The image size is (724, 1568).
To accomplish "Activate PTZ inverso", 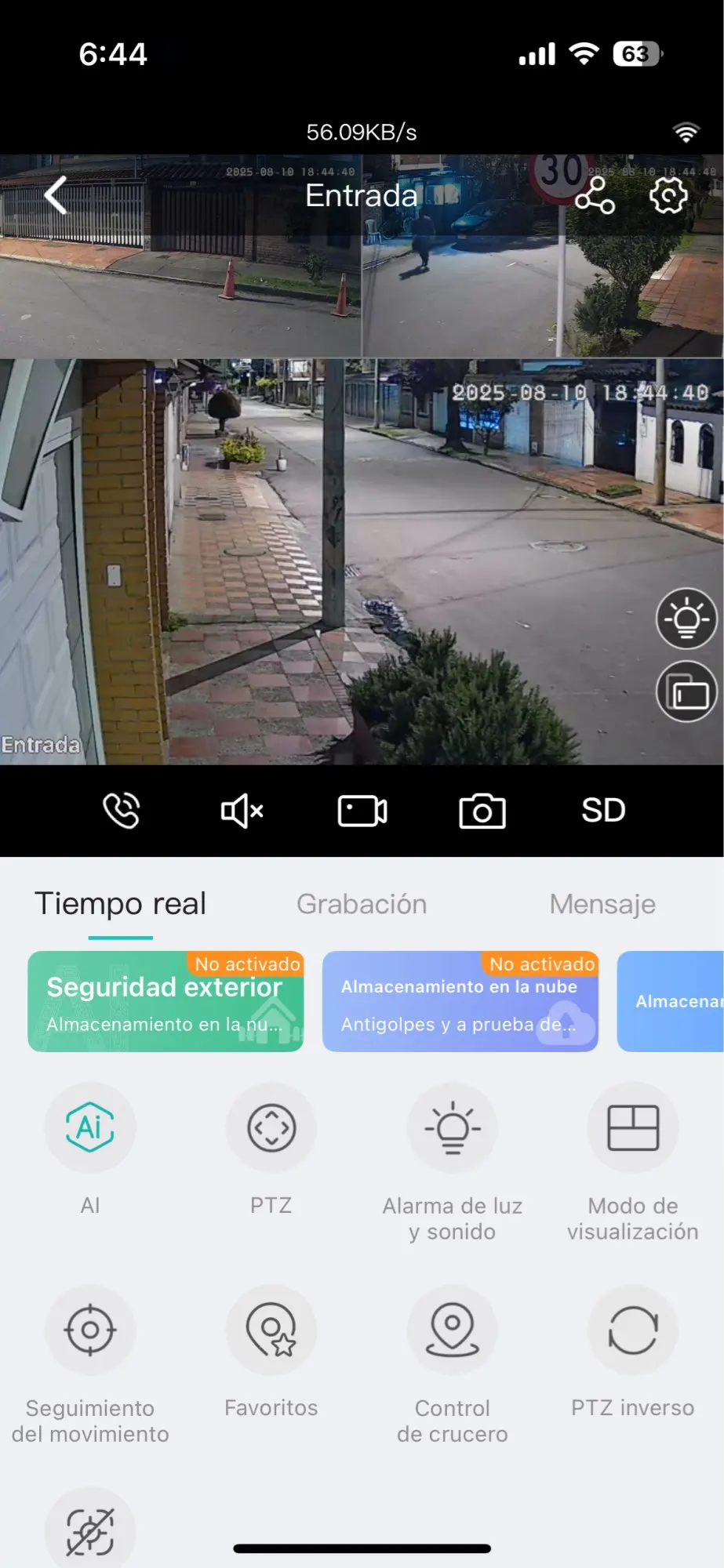I will tap(634, 1330).
